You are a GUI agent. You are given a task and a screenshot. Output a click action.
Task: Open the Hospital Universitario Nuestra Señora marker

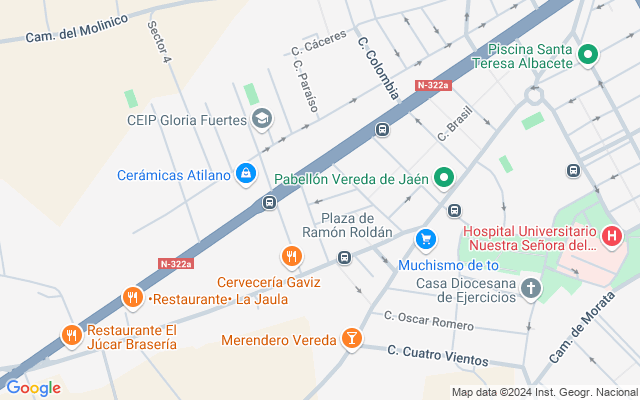[612, 238]
